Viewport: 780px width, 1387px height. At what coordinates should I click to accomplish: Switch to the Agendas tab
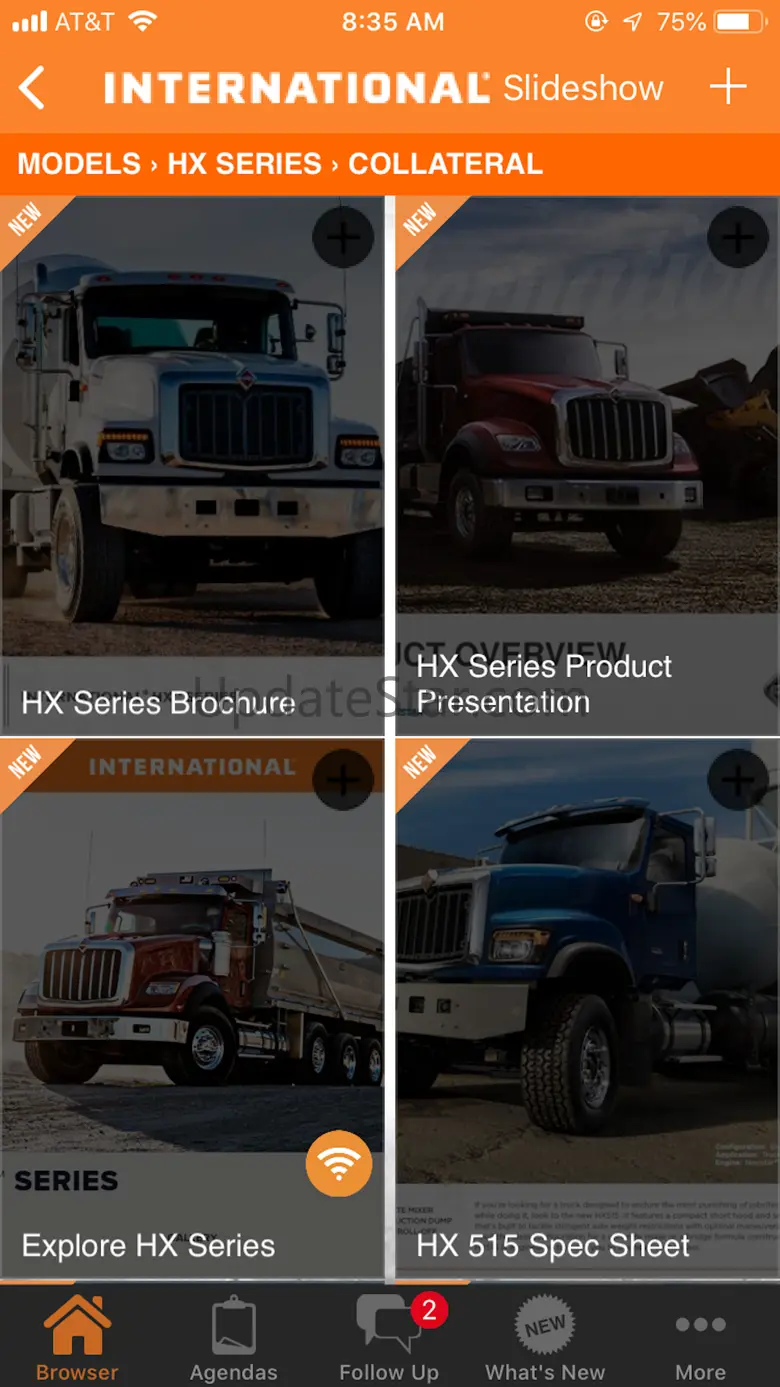tap(234, 1337)
